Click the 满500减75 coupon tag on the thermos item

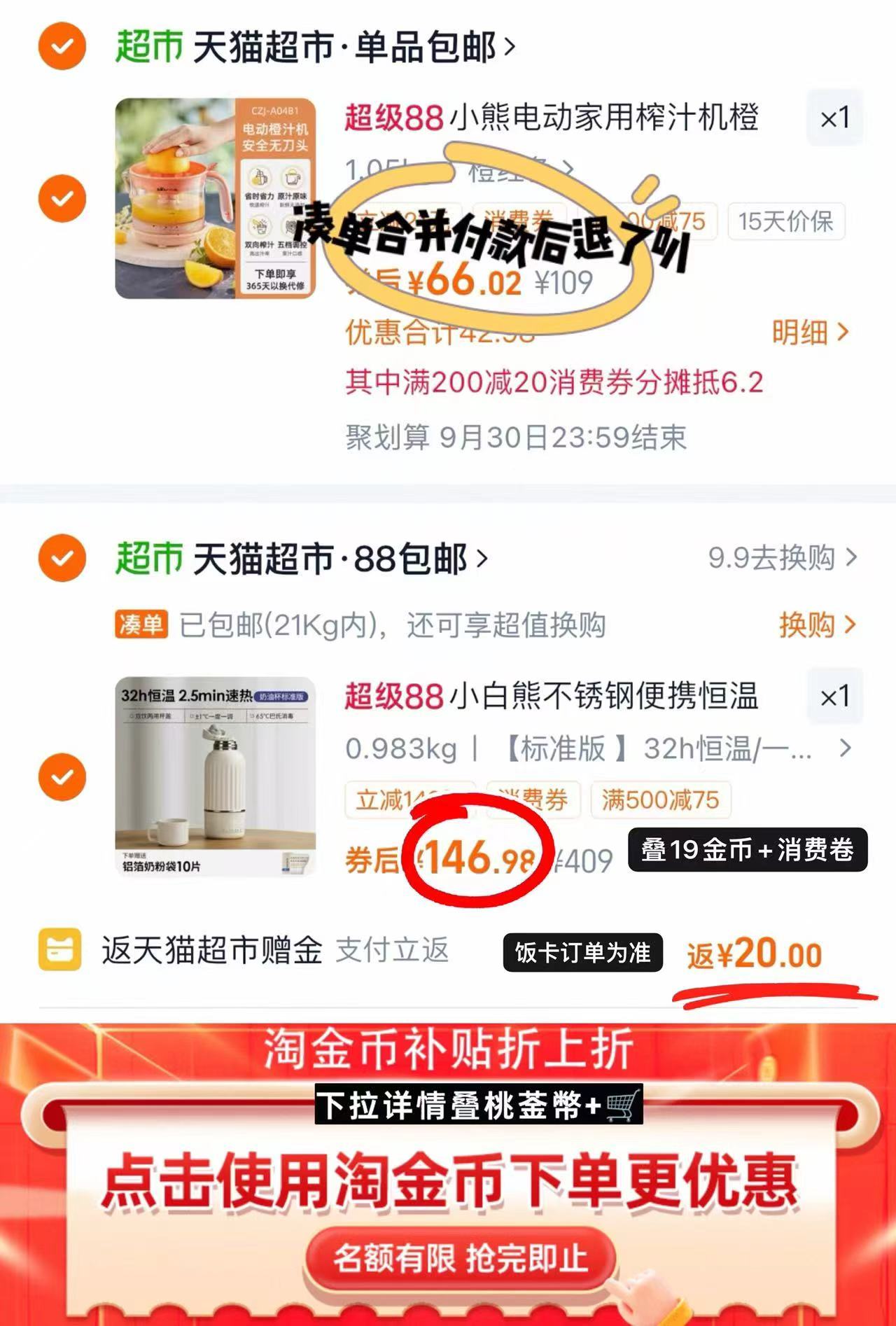[x=659, y=800]
